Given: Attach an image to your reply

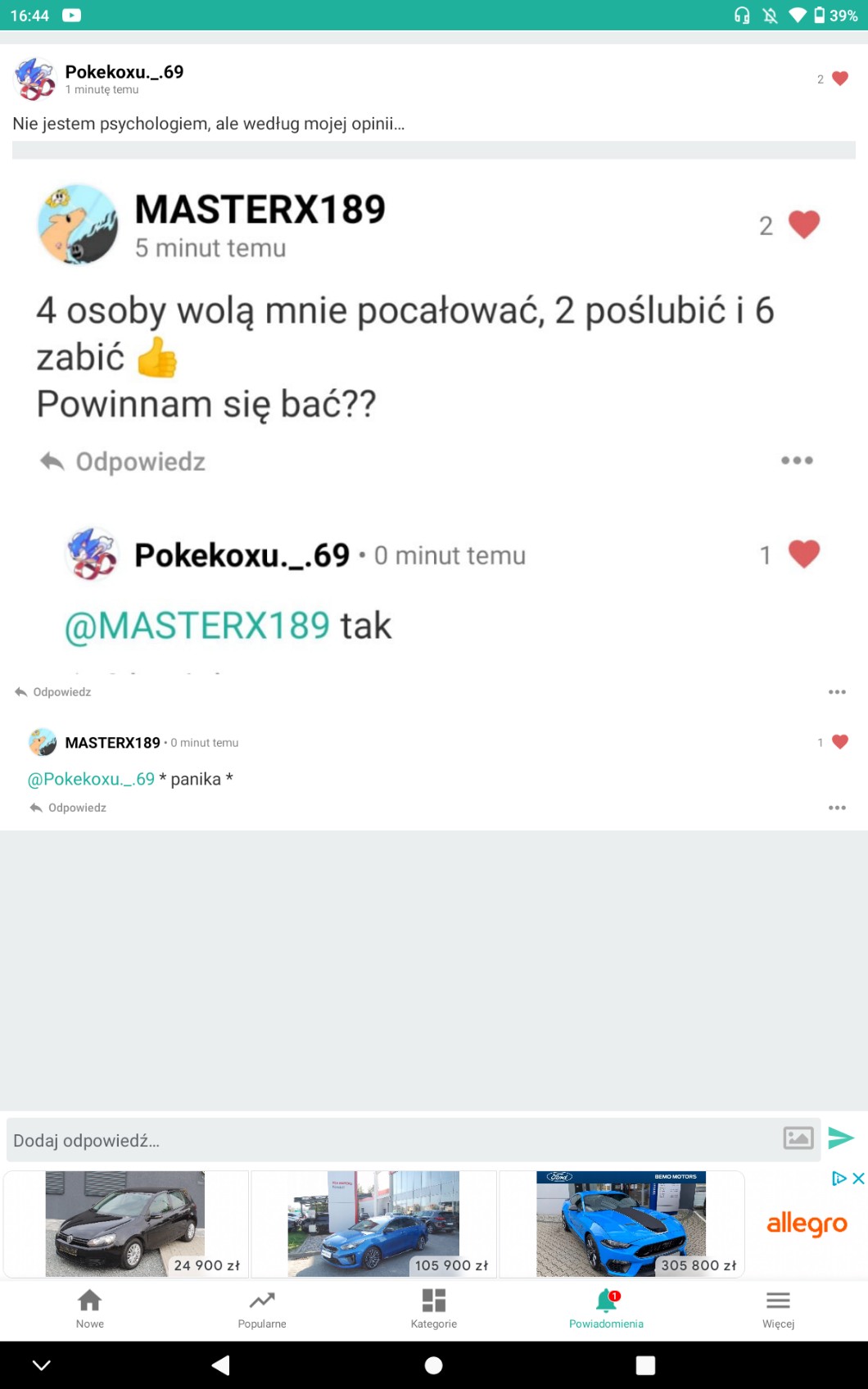Looking at the screenshot, I should click(x=798, y=1138).
